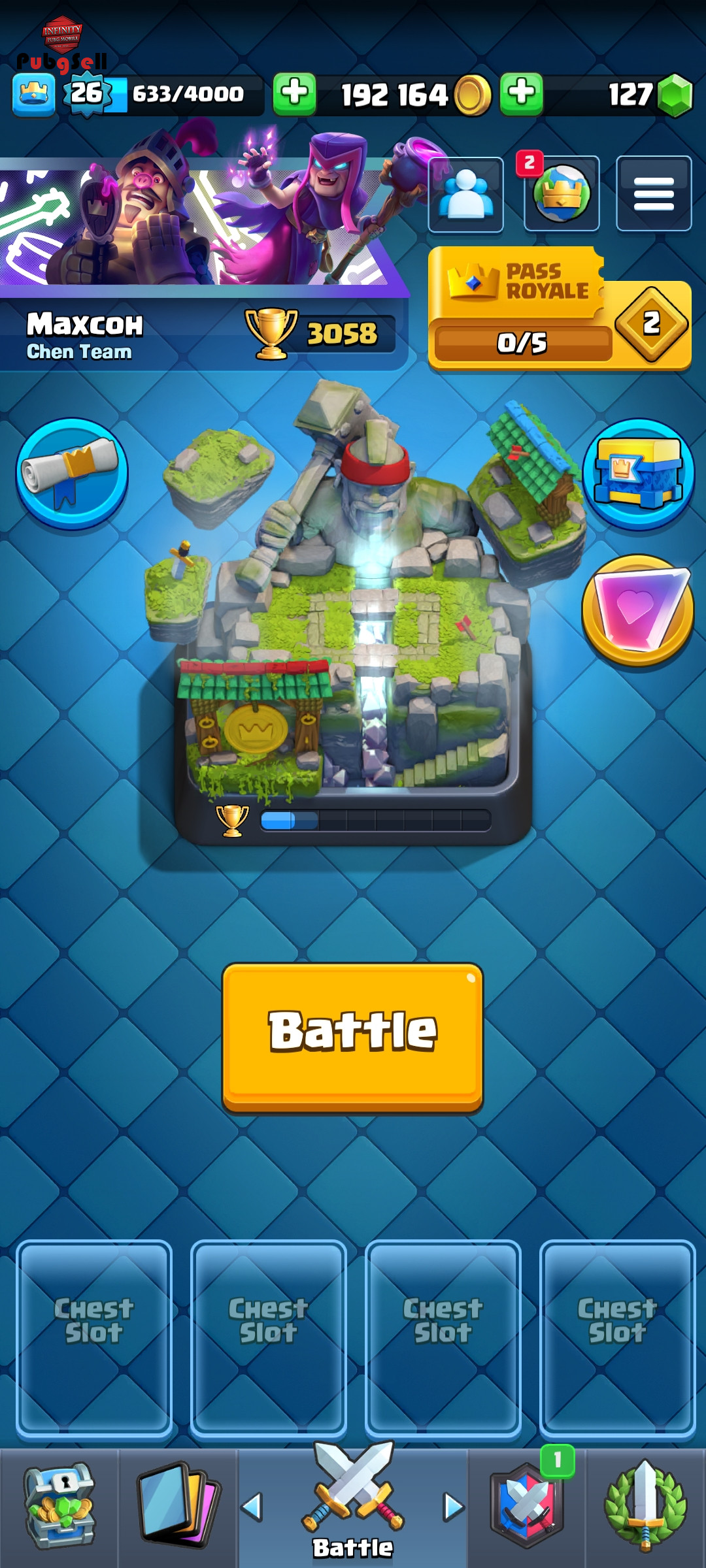
Task: Add more gold with the plus button
Action: pos(295,94)
